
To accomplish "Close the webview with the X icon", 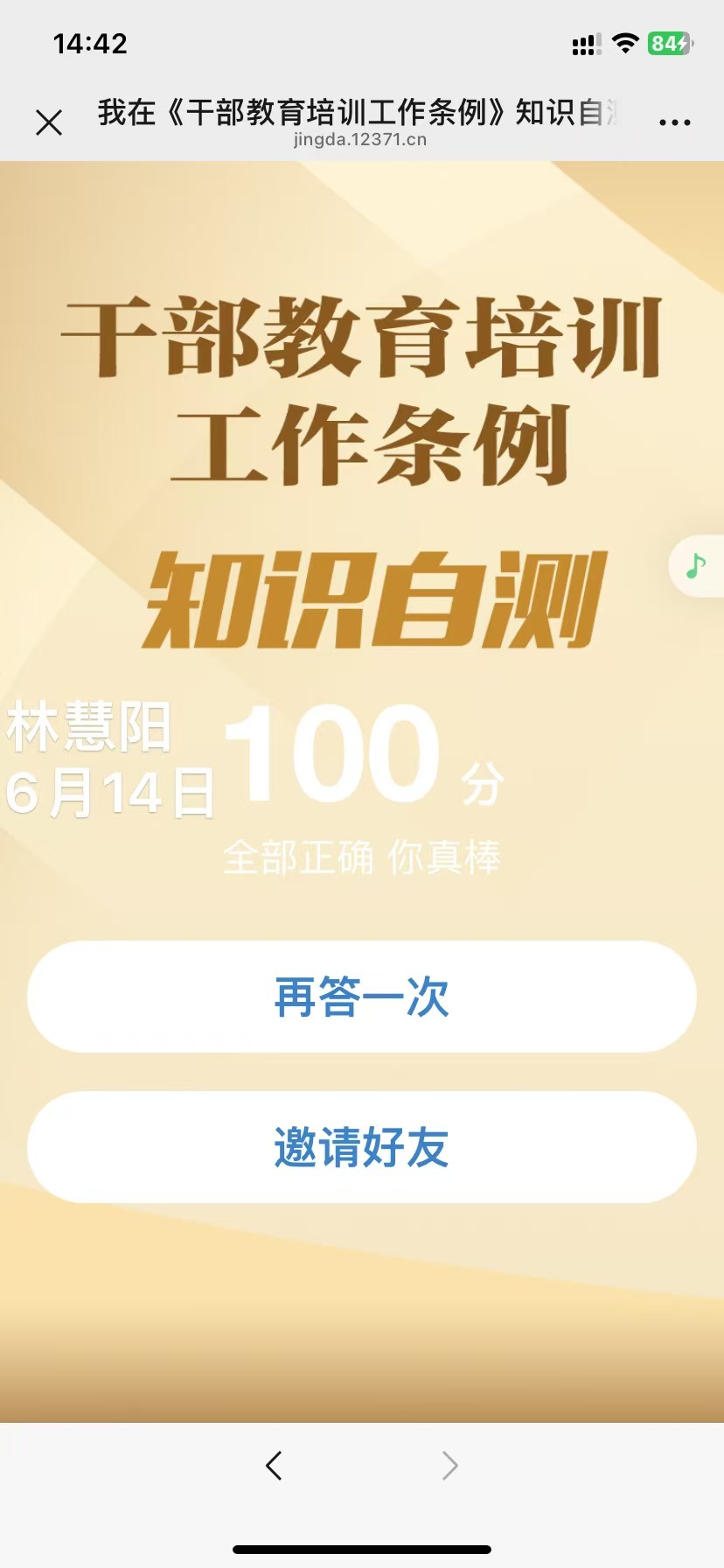I will click(49, 122).
